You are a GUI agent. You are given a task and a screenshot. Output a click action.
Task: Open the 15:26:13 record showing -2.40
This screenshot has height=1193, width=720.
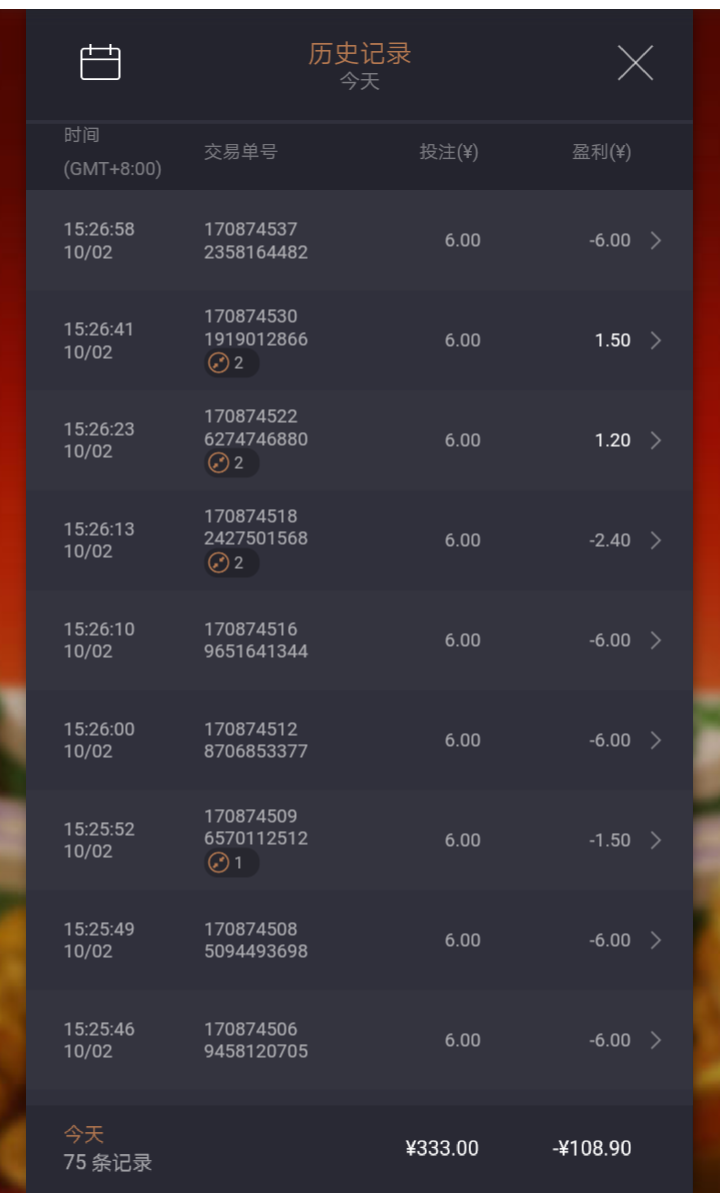point(360,540)
